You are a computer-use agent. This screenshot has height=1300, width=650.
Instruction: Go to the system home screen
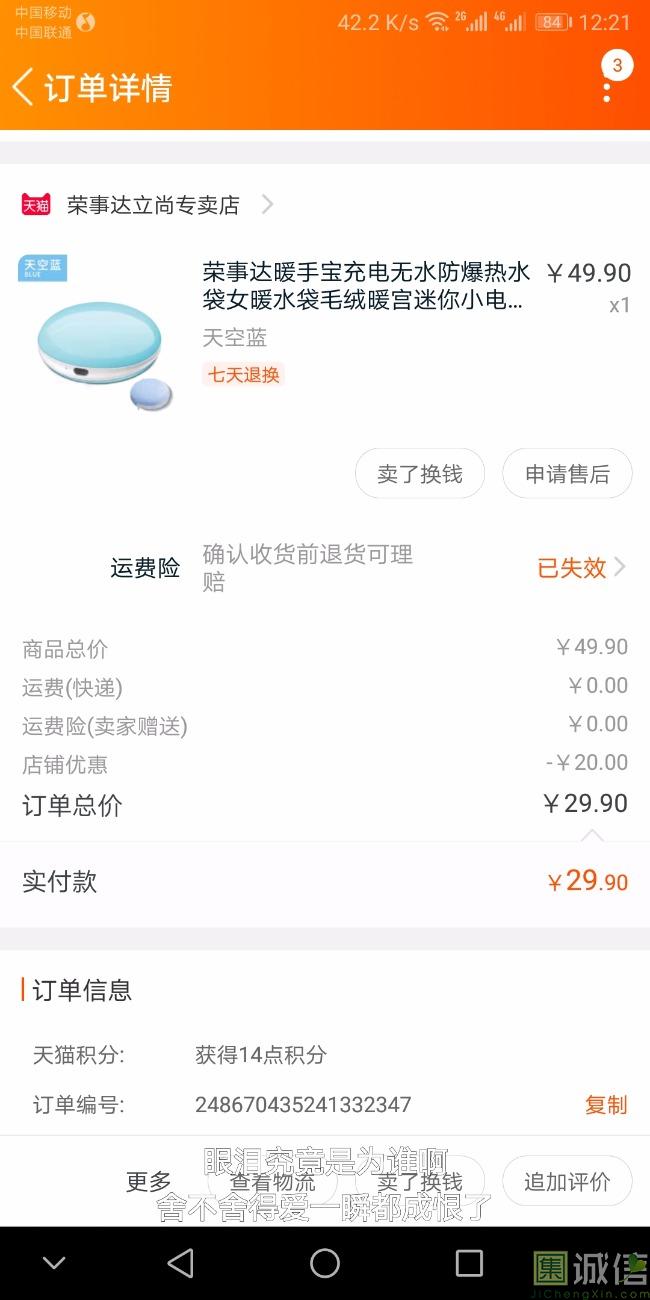(325, 1263)
